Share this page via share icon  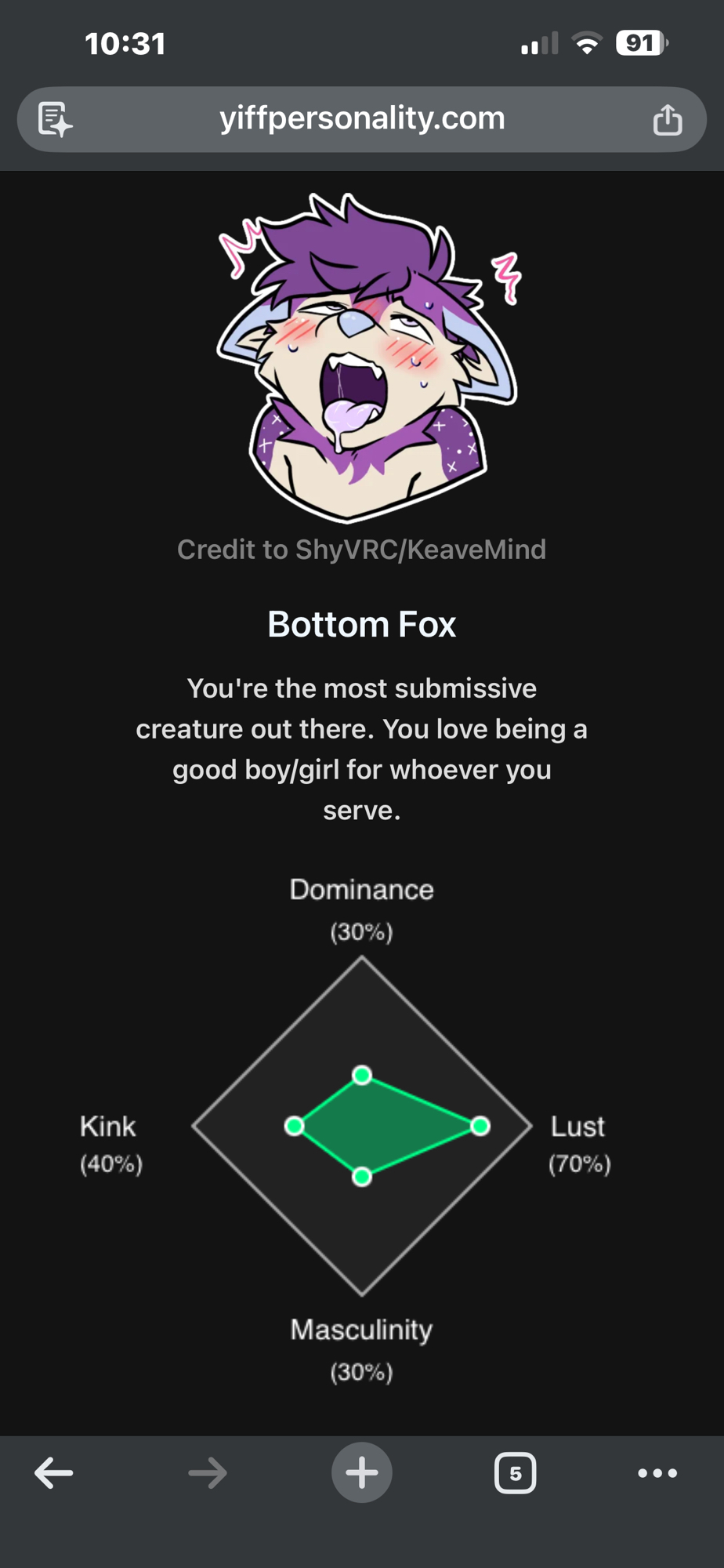coord(668,120)
